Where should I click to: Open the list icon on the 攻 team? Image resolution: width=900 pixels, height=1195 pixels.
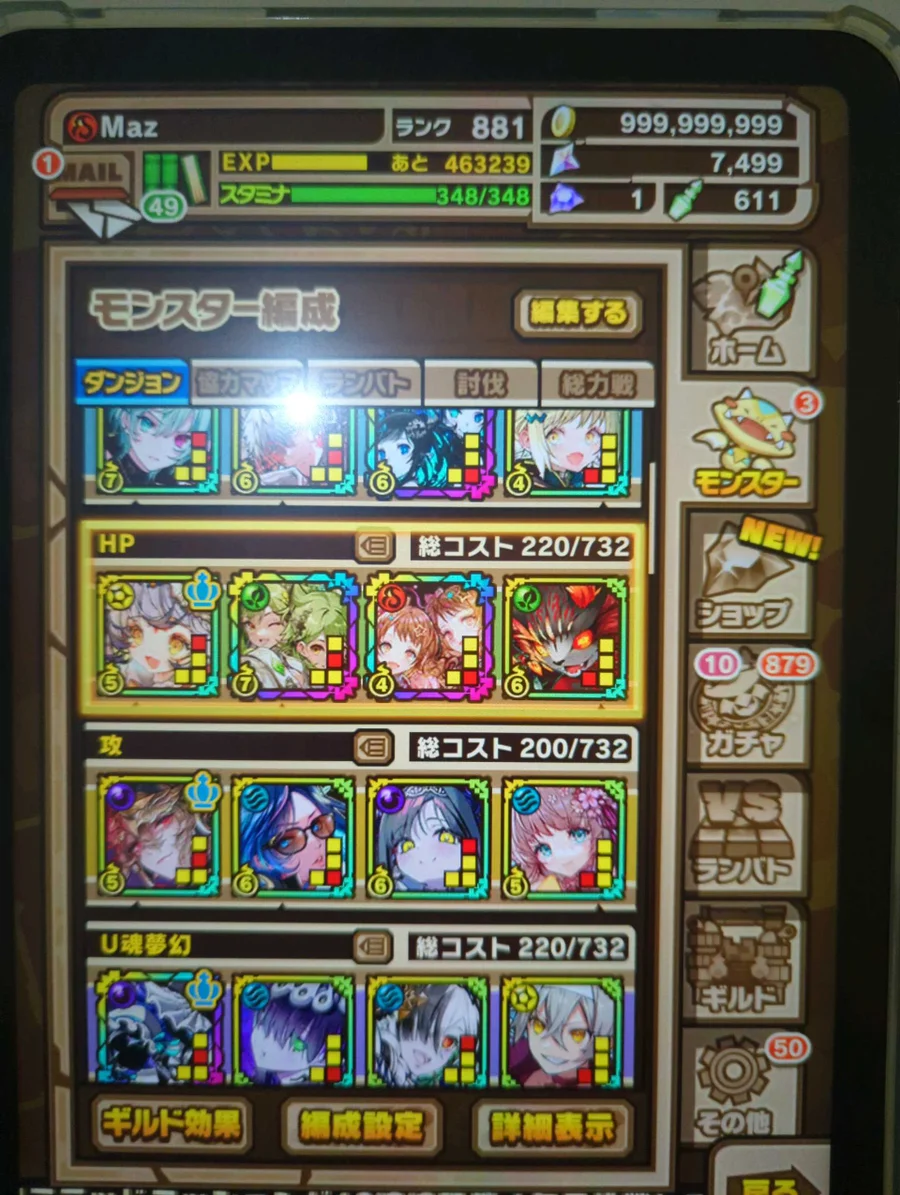tap(373, 746)
